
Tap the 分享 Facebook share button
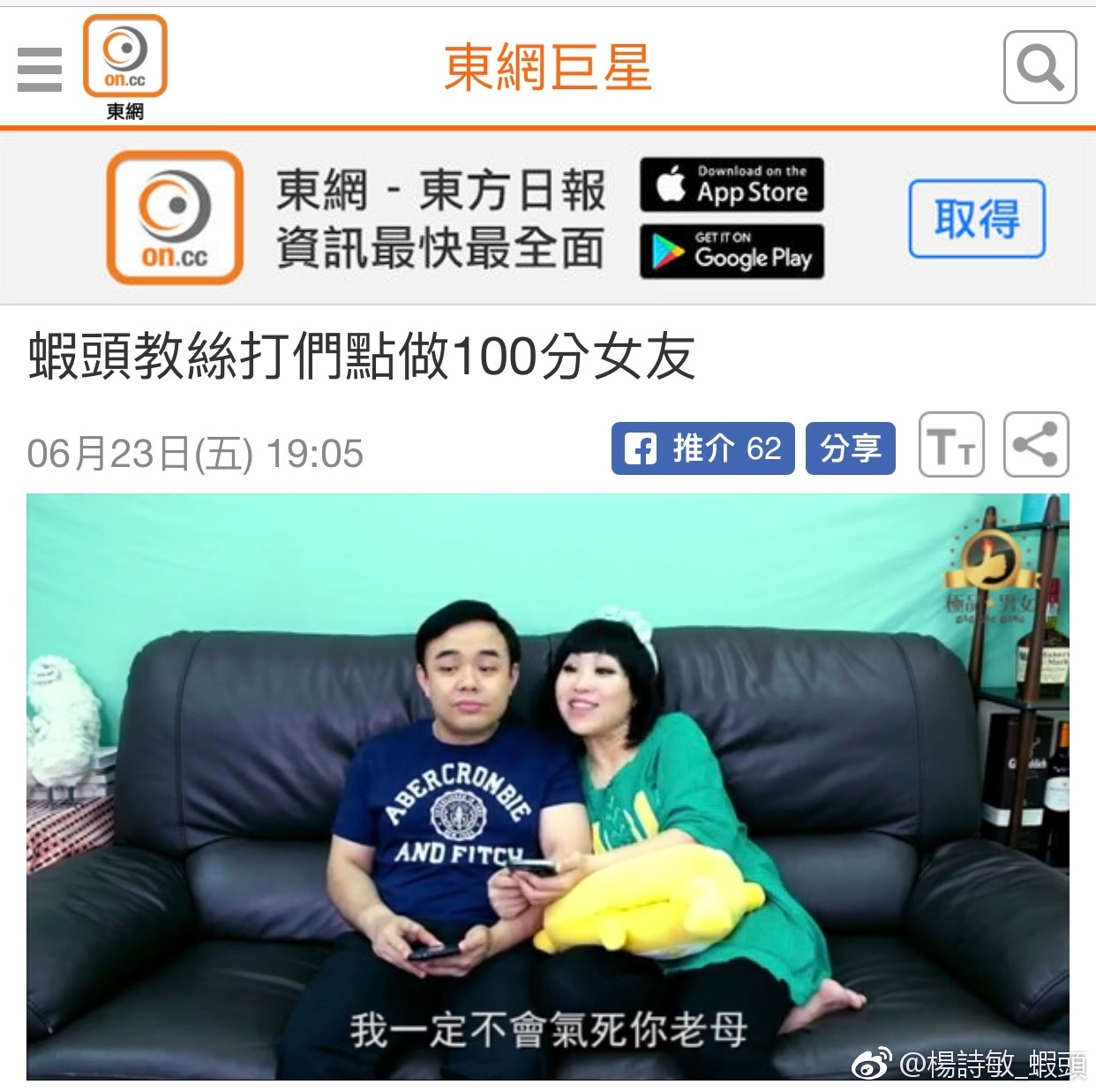850,448
